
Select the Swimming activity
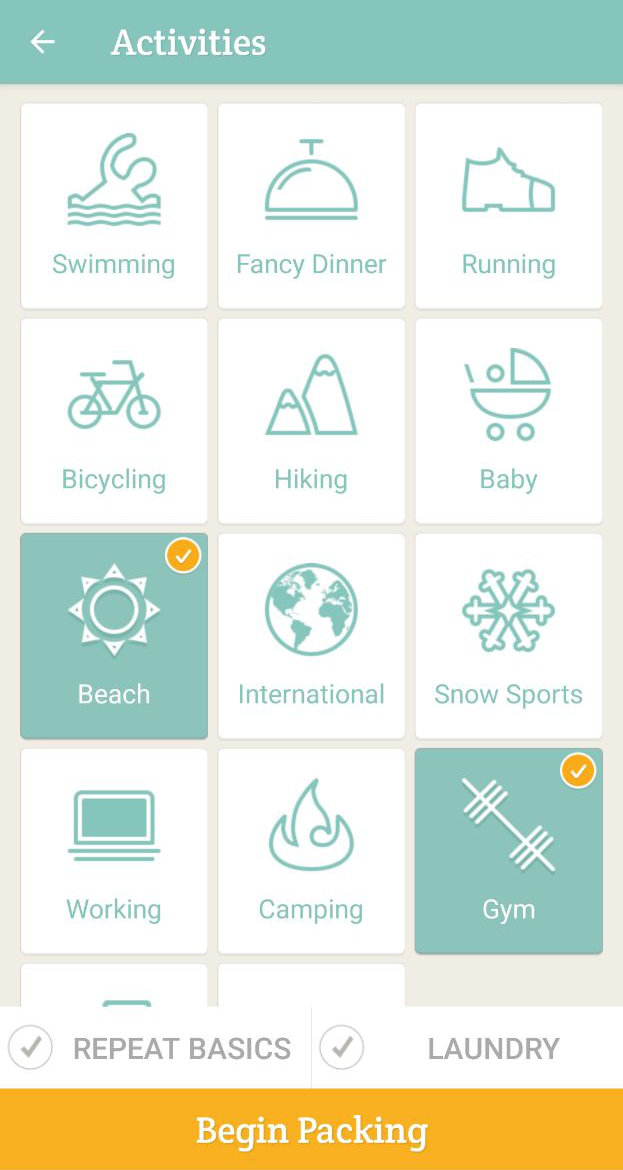[114, 206]
